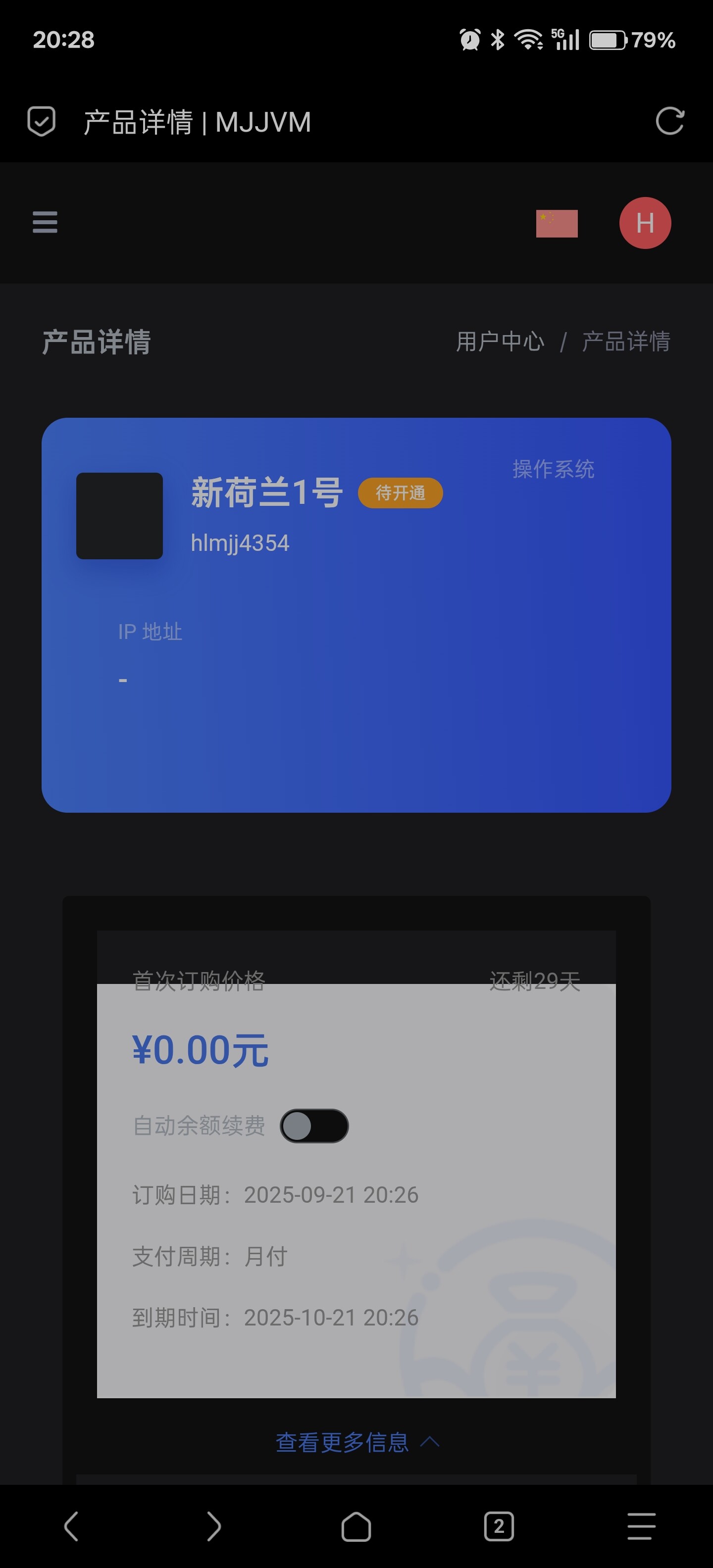Collapse the 查看更多信息 section

[x=357, y=1442]
